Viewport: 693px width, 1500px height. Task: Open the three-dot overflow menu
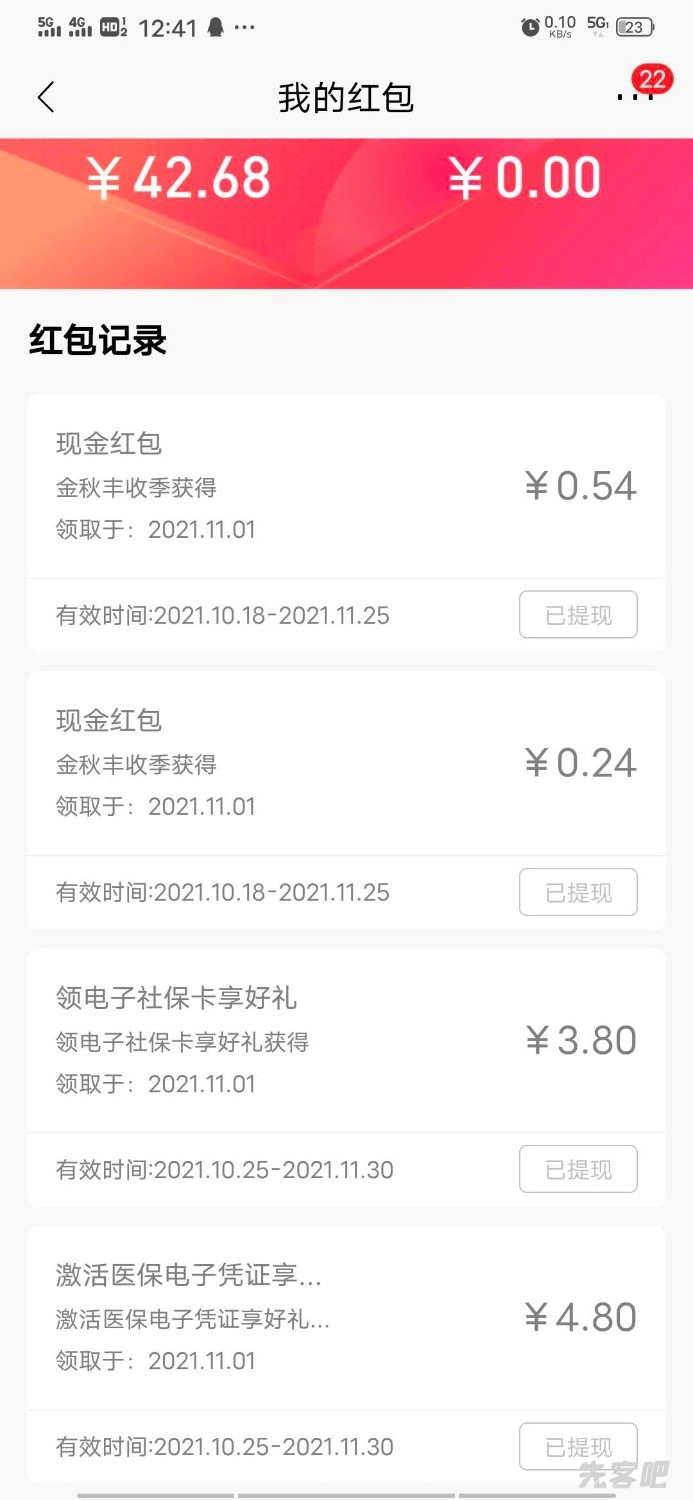pos(634,97)
